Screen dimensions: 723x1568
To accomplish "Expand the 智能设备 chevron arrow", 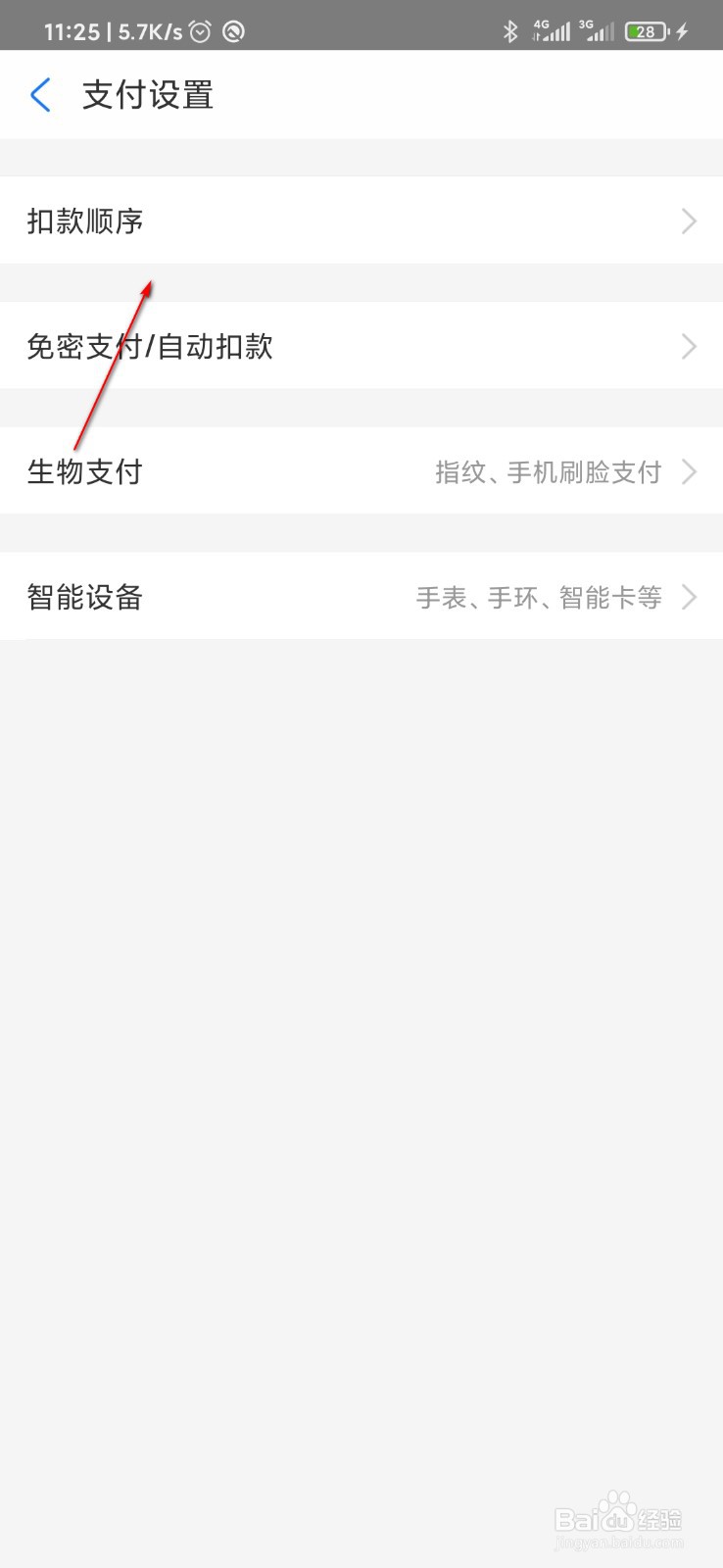I will coord(689,597).
